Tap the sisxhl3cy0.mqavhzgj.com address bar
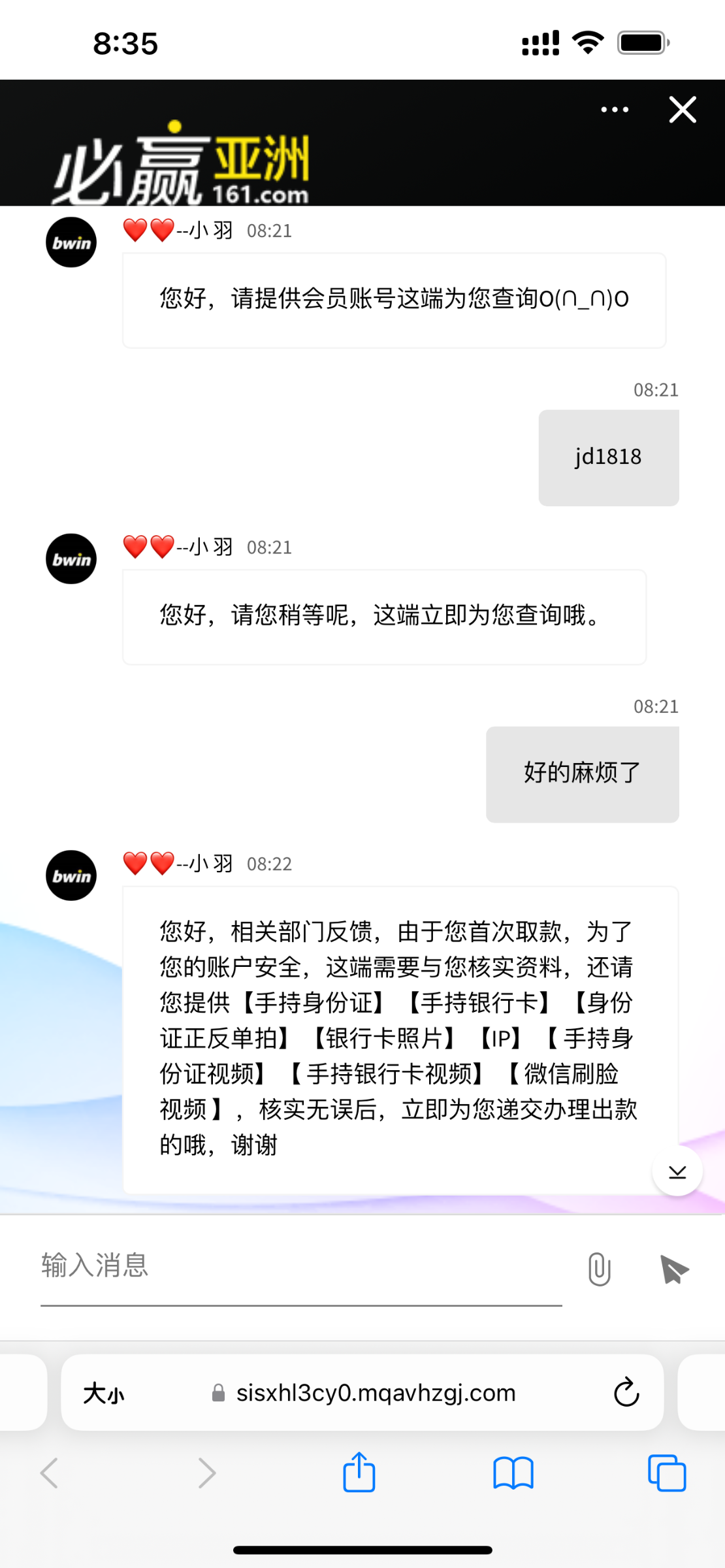Screen dimensions: 725x1568 (x=376, y=1393)
